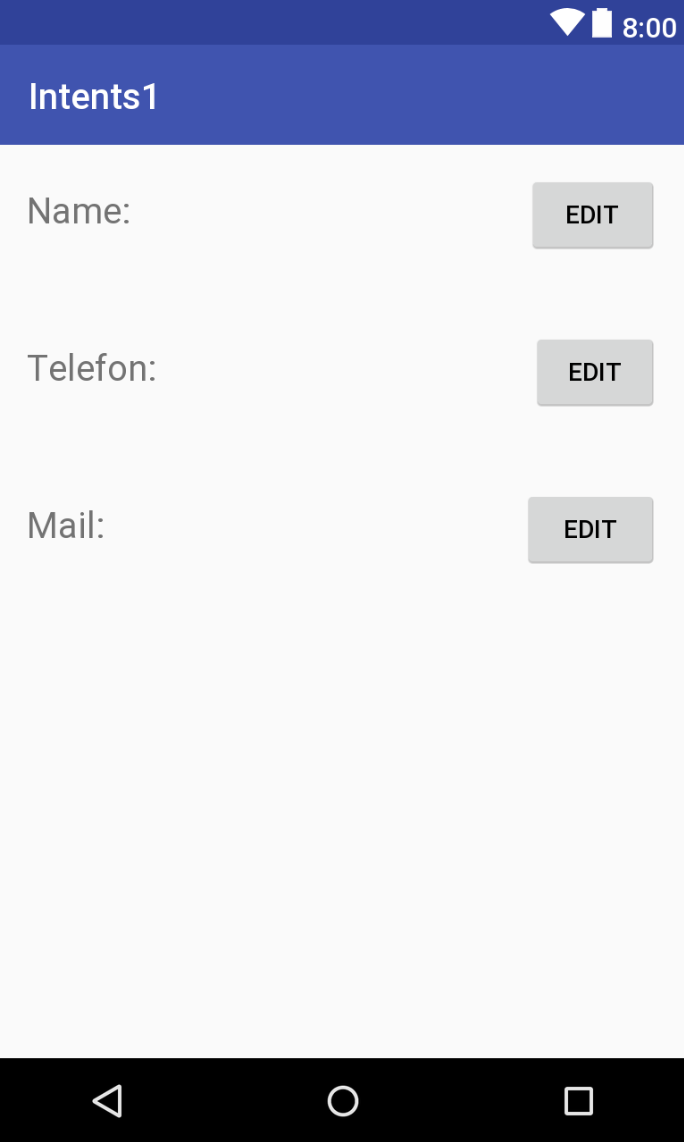Screen dimensions: 684x1142
Task: Open the recent apps overview
Action: [578, 1100]
